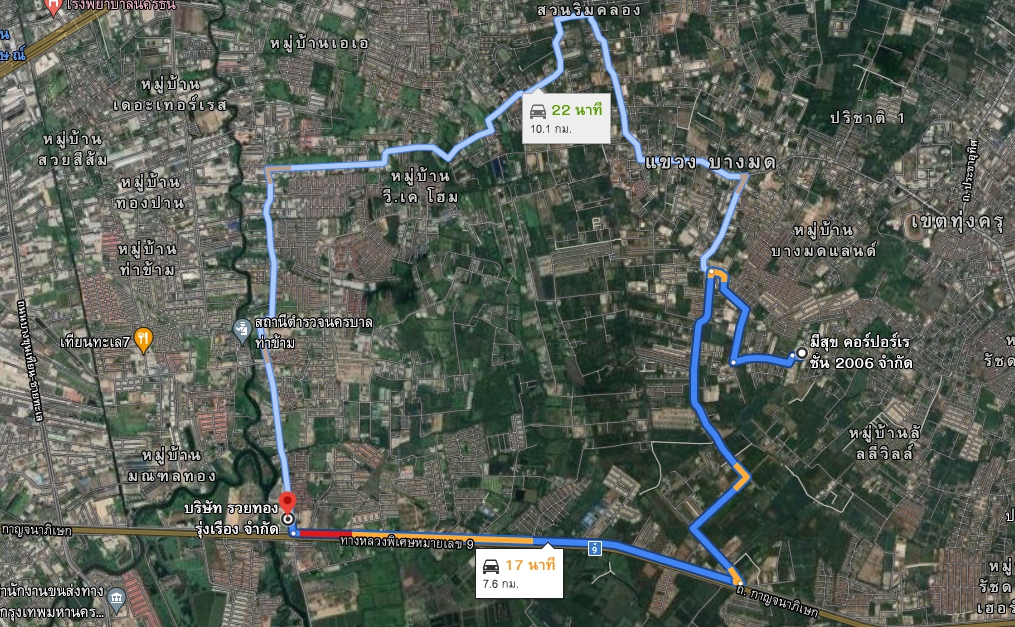Tap the red destination pin บริษัท รวยทอง

click(x=288, y=502)
